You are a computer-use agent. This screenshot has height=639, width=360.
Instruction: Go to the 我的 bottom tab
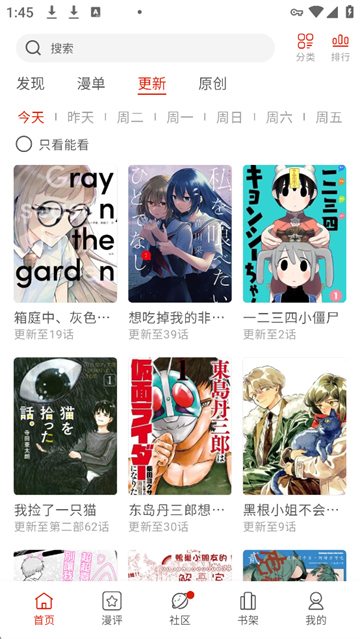[x=316, y=608]
